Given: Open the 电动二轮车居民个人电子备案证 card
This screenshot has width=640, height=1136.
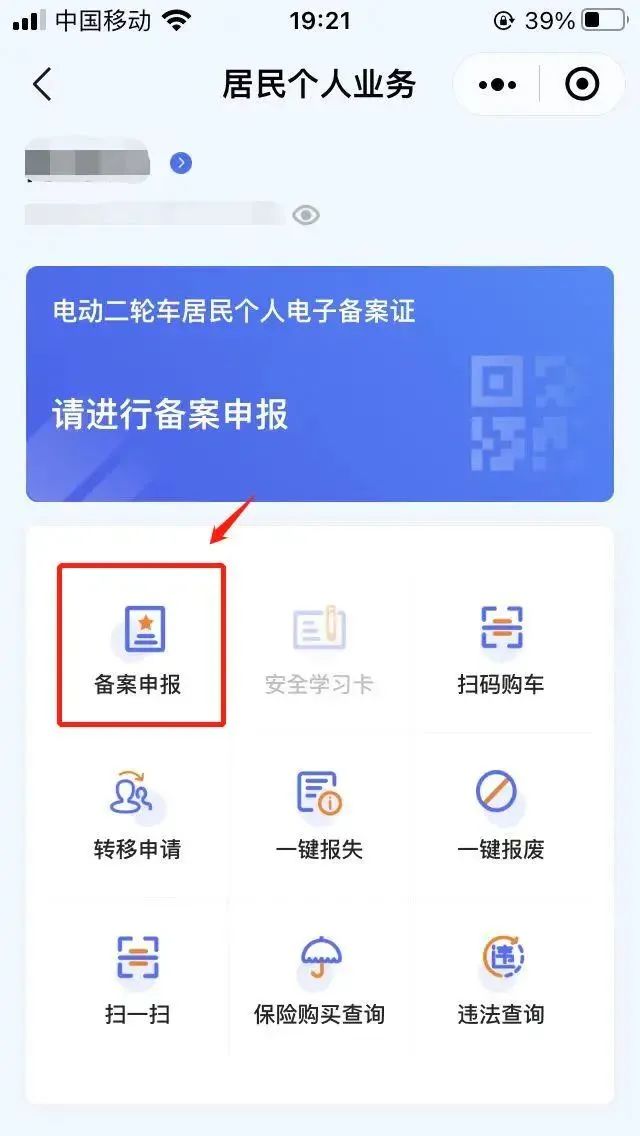Looking at the screenshot, I should tap(319, 383).
